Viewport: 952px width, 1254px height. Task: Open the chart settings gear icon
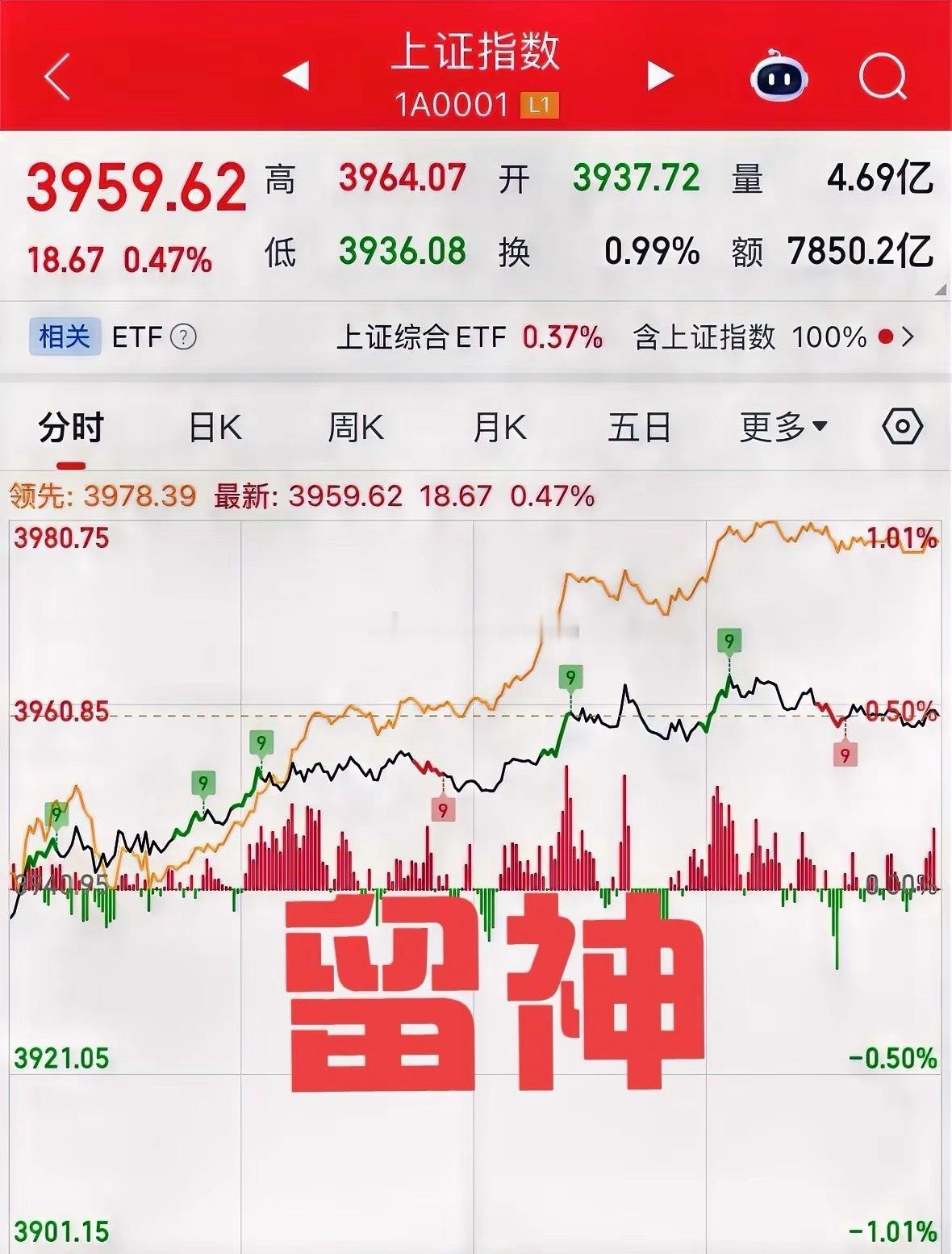[901, 427]
